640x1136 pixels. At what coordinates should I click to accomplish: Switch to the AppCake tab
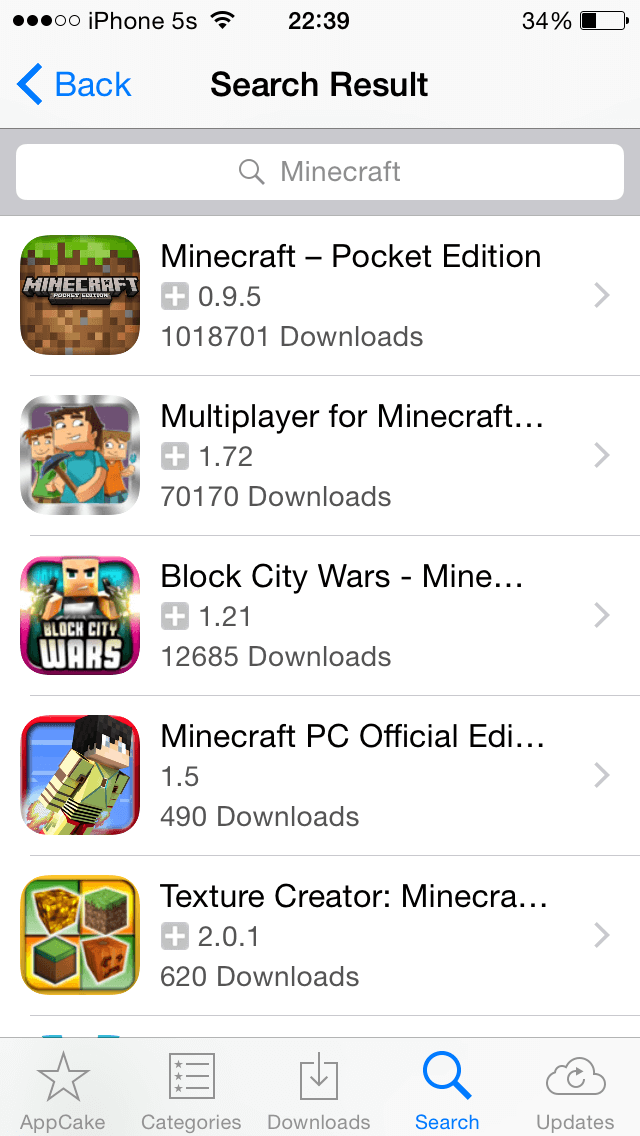click(63, 1092)
